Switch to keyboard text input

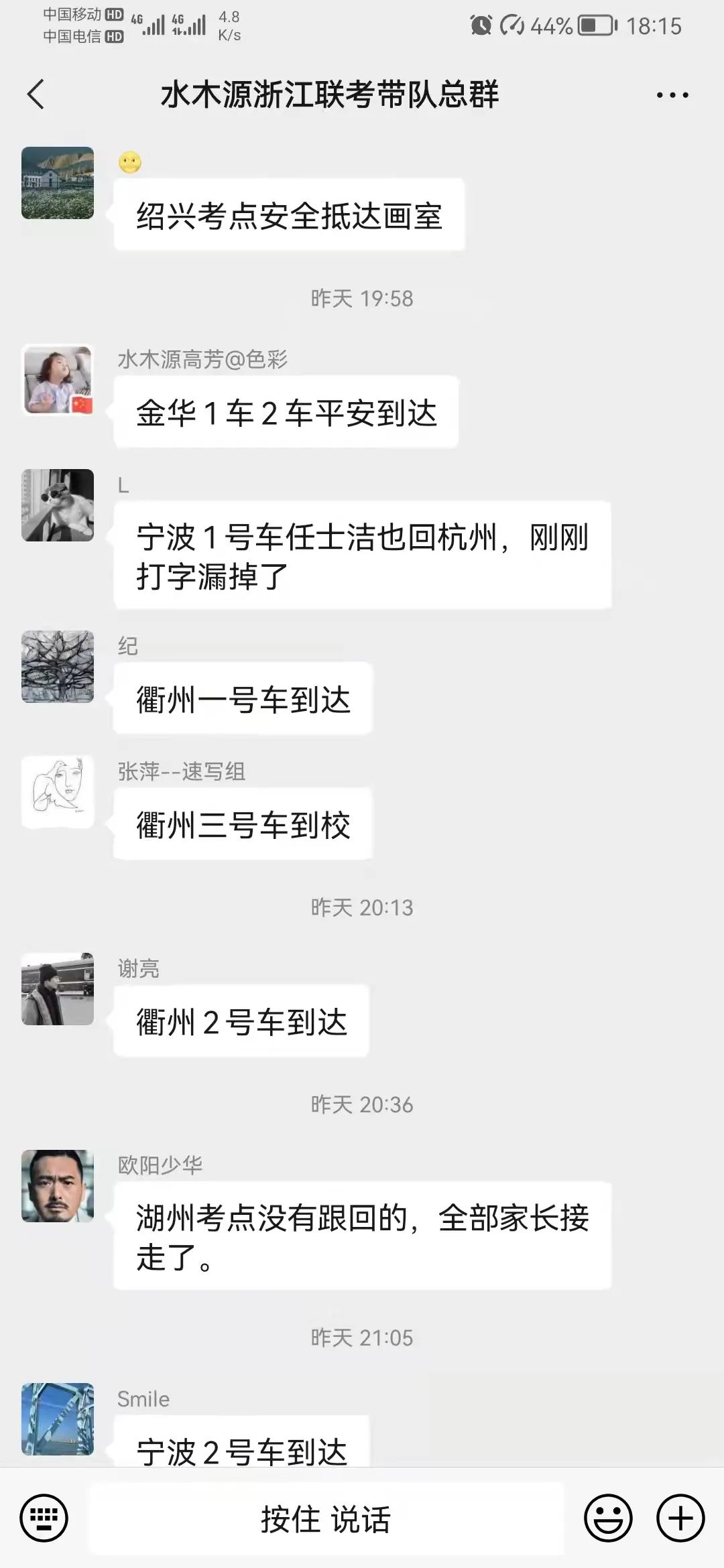coord(44,1517)
